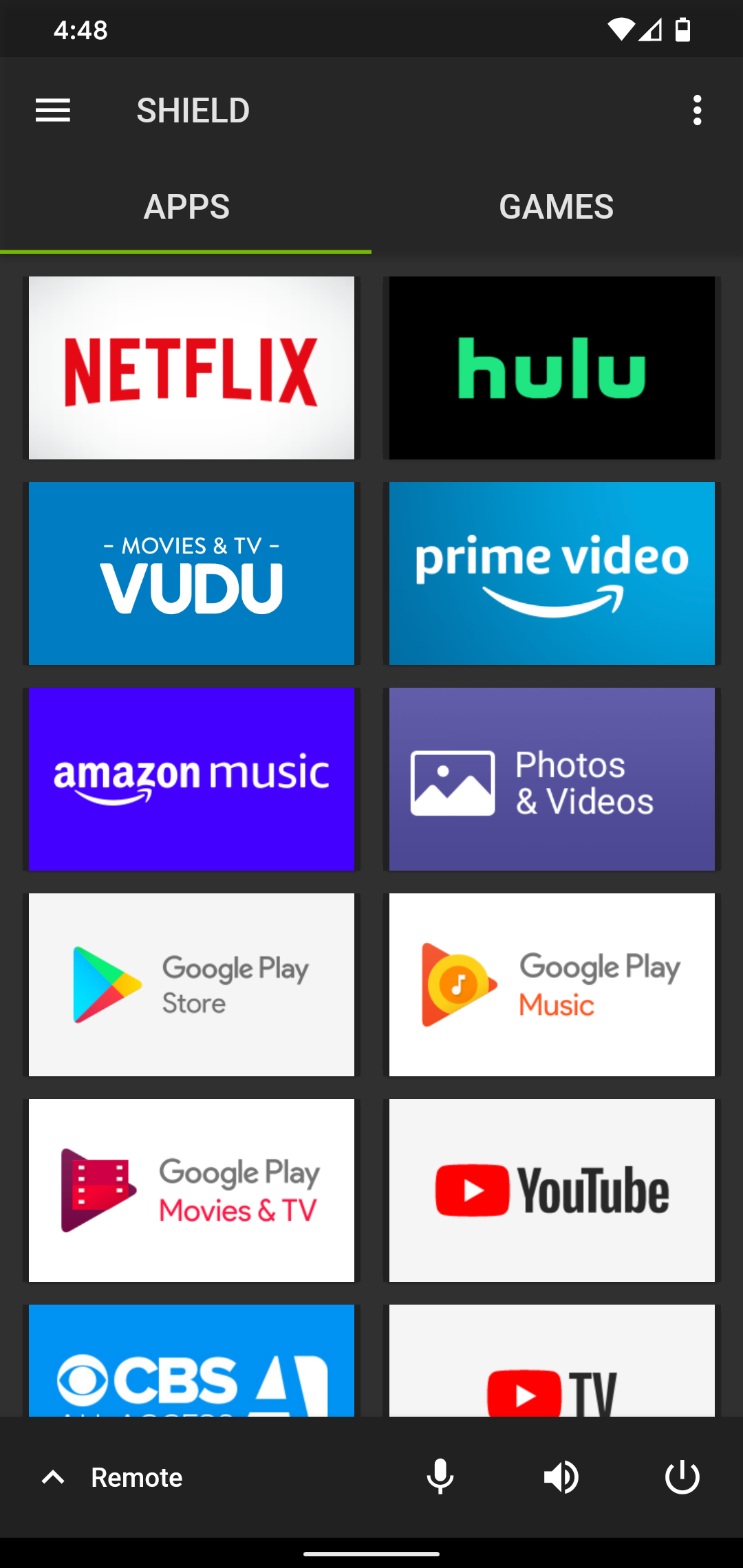Open Google Play Store tile
Screen dimensions: 743x1568
pos(191,985)
